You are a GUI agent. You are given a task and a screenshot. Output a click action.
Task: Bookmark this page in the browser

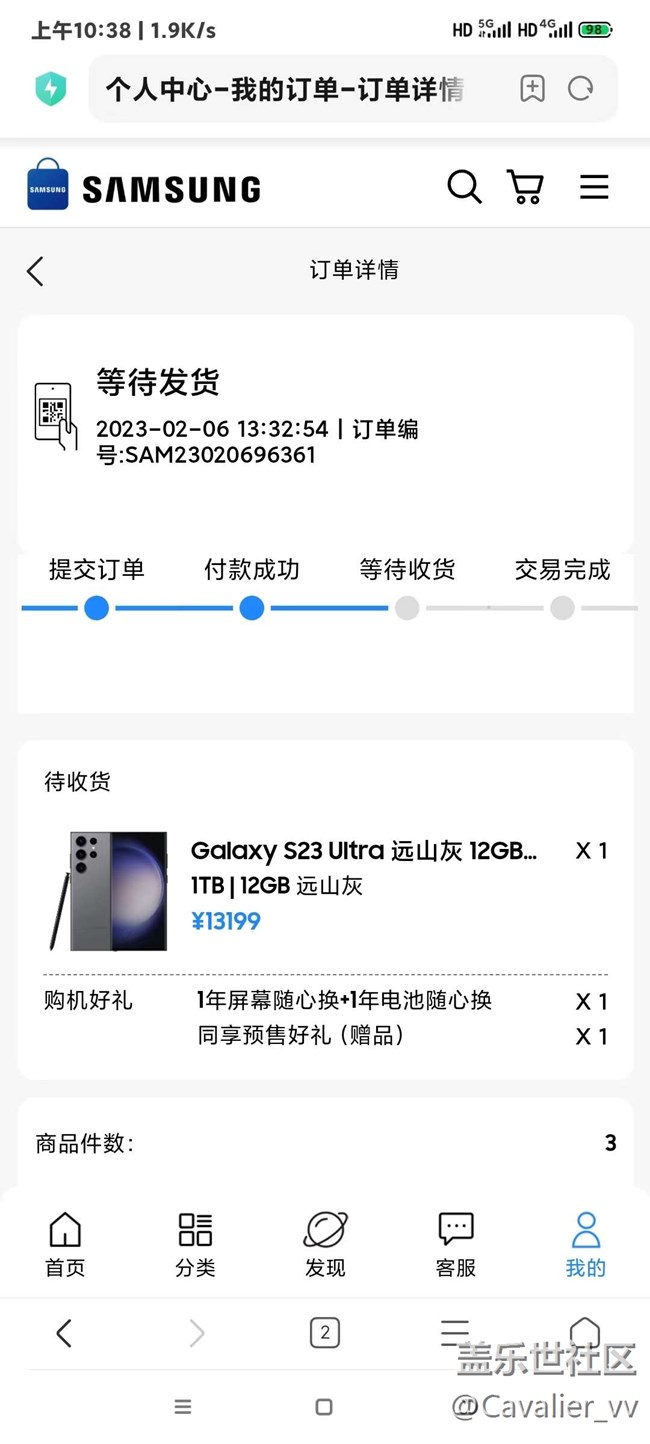click(532, 89)
